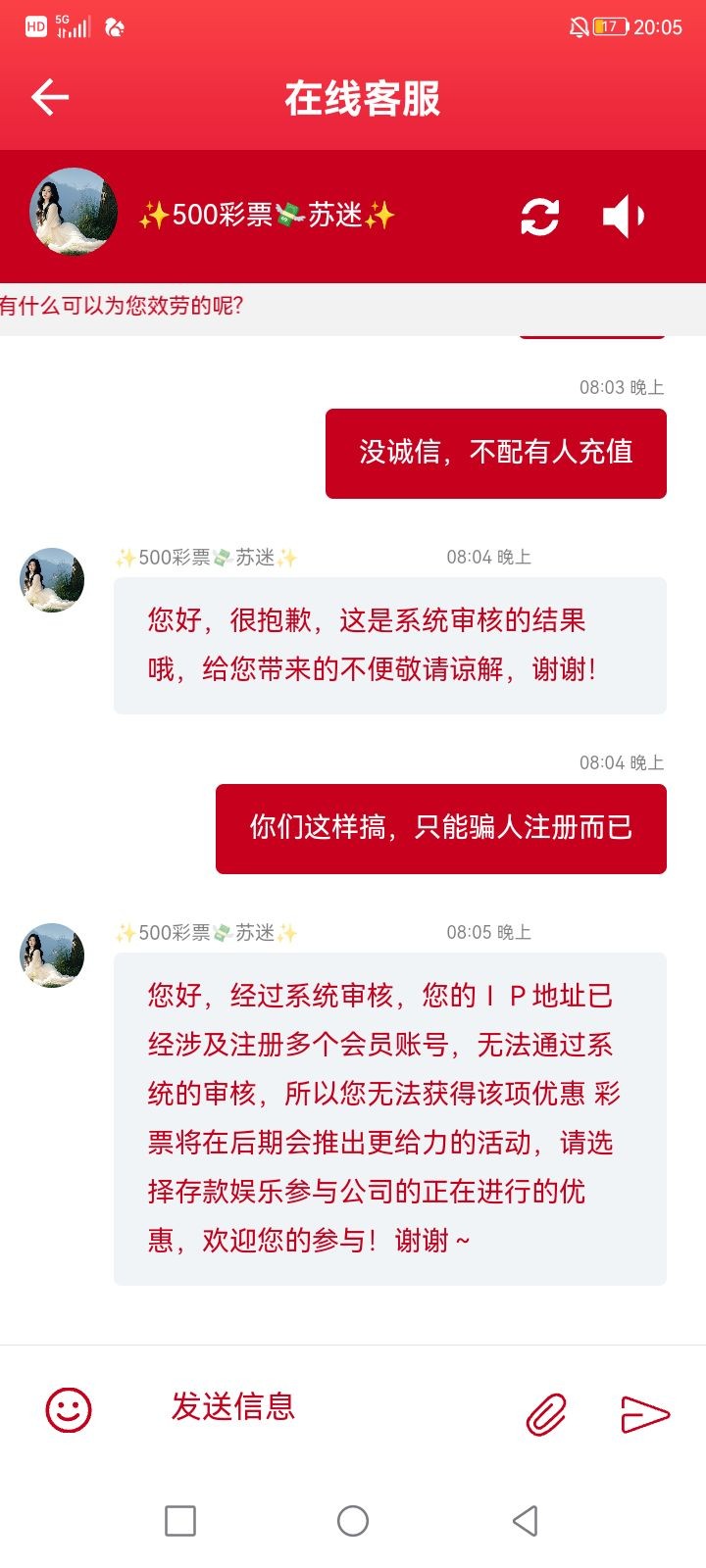Send the message with the paper plane icon

click(645, 1414)
